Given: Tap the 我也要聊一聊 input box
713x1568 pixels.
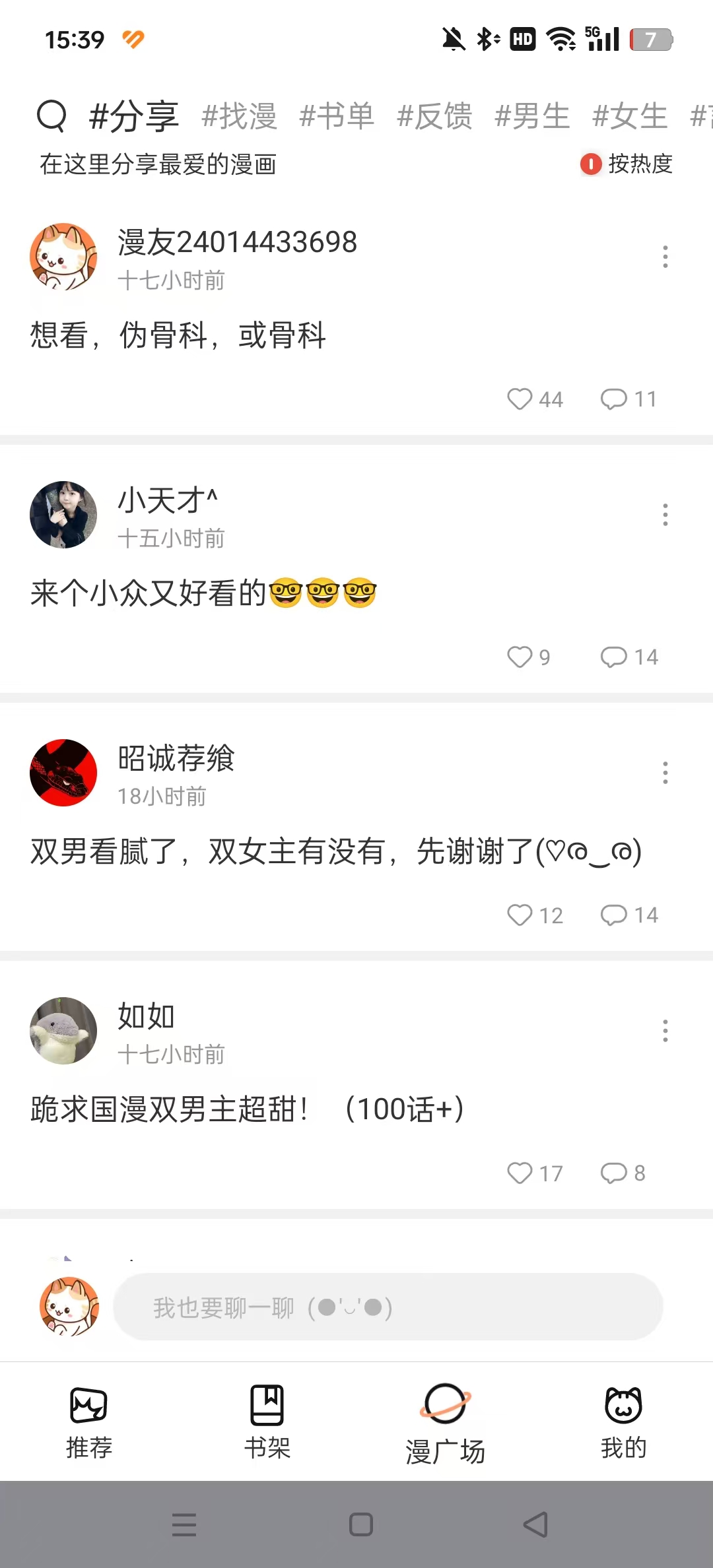Looking at the screenshot, I should [x=388, y=1307].
